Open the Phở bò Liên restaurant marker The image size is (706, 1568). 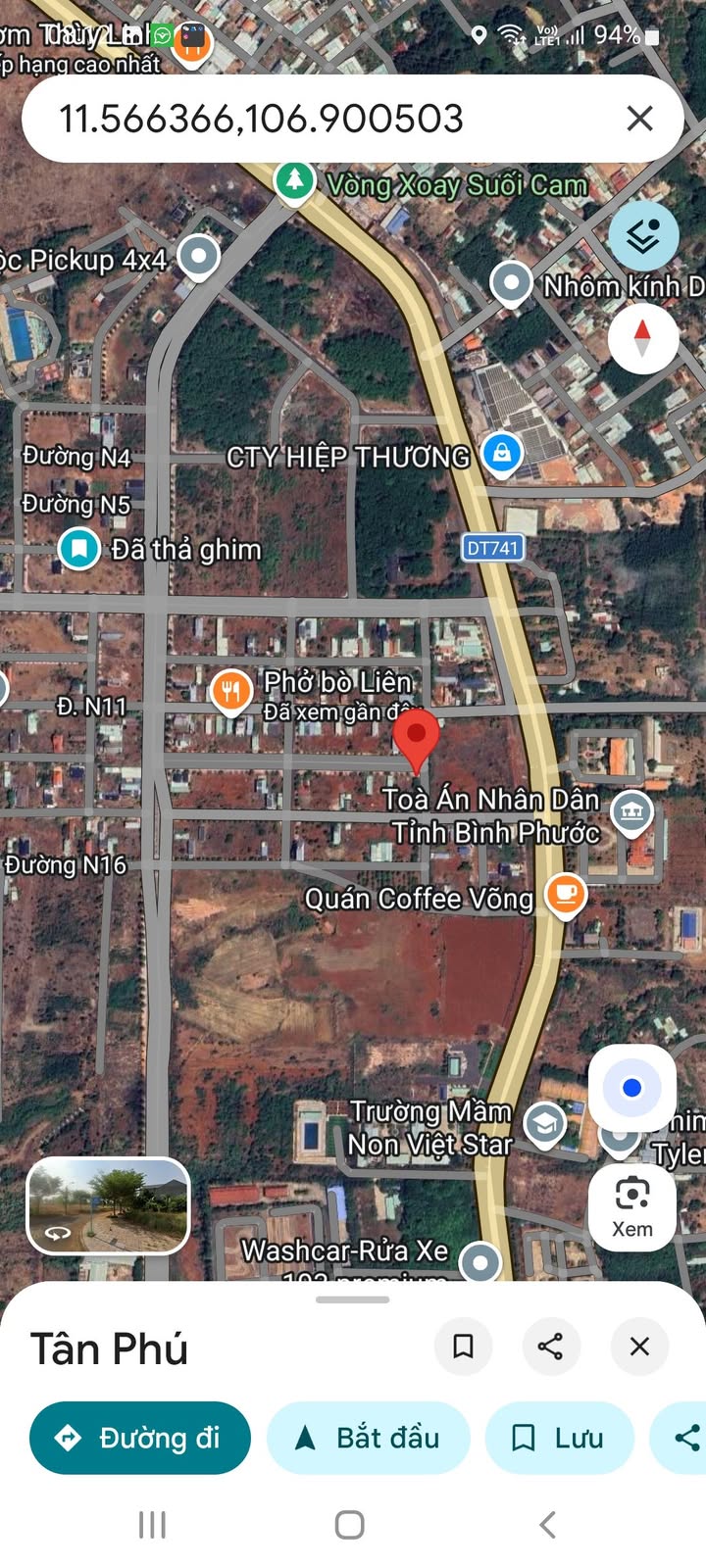[231, 692]
